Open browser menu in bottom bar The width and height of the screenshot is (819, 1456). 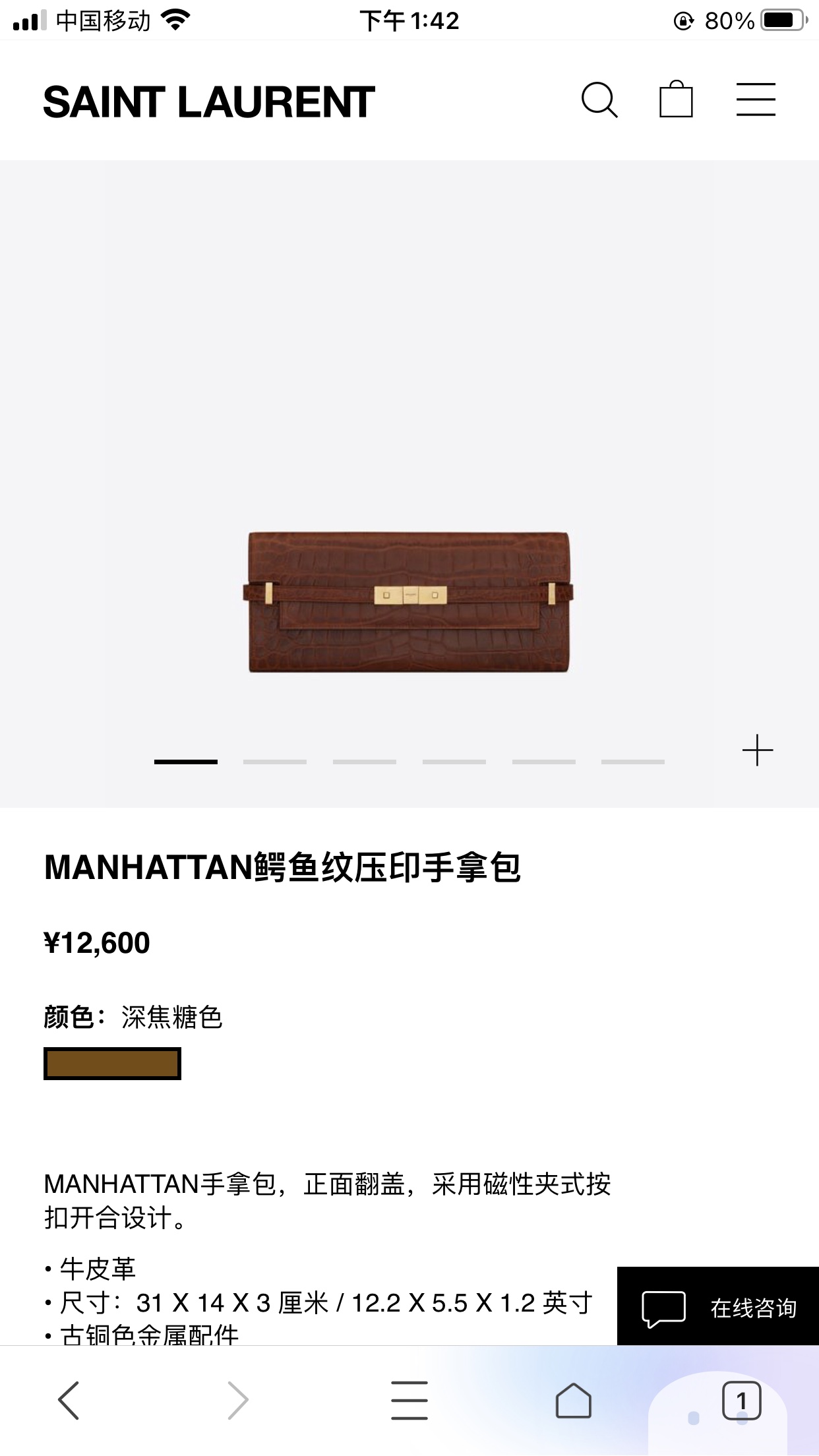click(409, 1400)
